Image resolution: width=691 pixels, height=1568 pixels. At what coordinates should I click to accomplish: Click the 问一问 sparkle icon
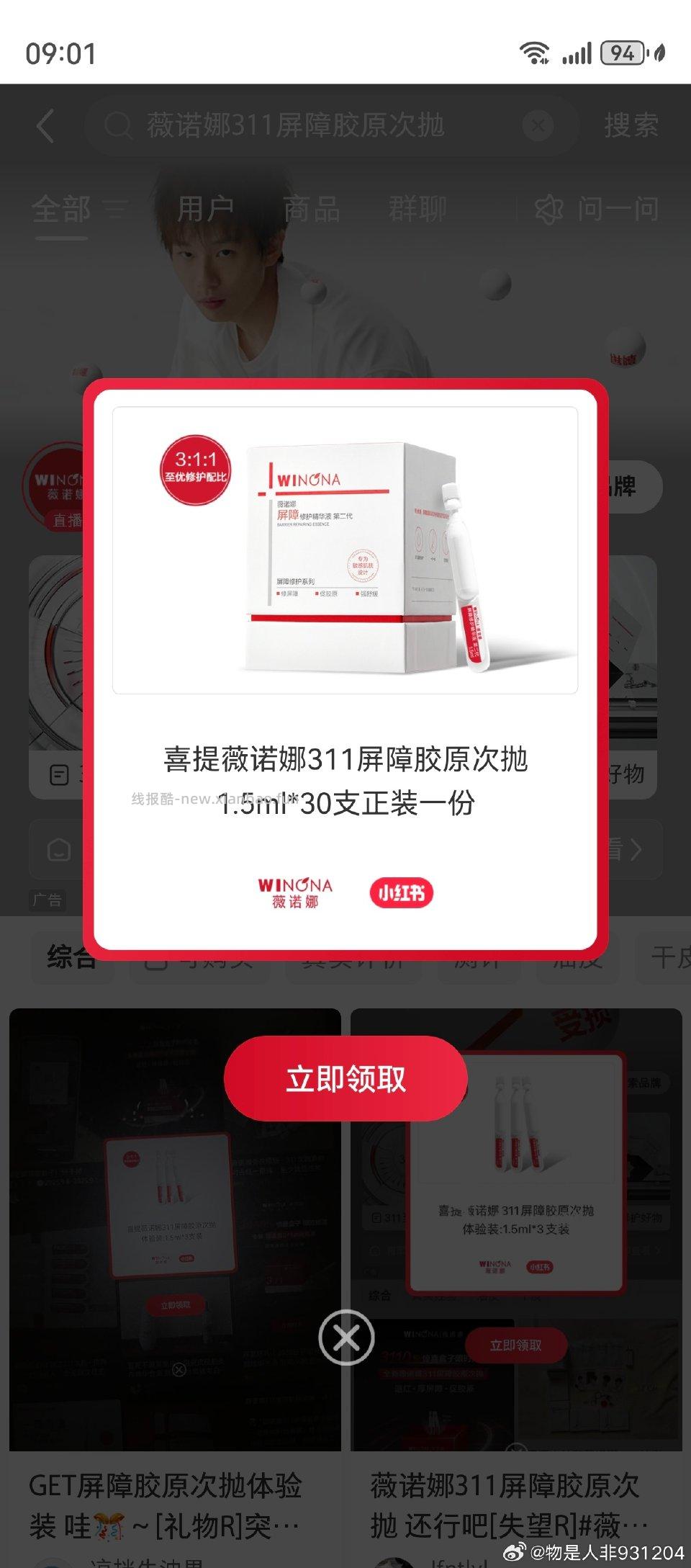coord(549,209)
